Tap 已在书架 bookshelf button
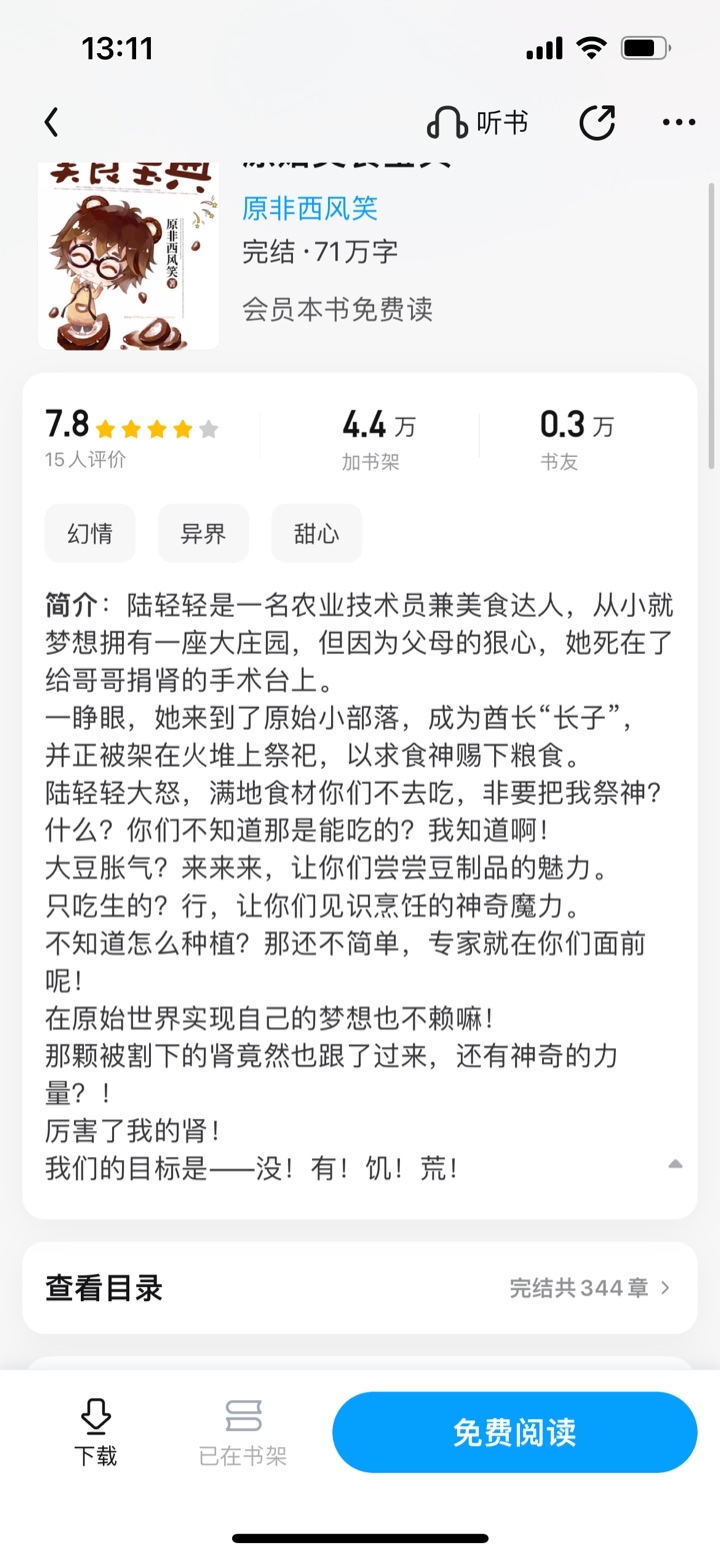 [243, 1432]
